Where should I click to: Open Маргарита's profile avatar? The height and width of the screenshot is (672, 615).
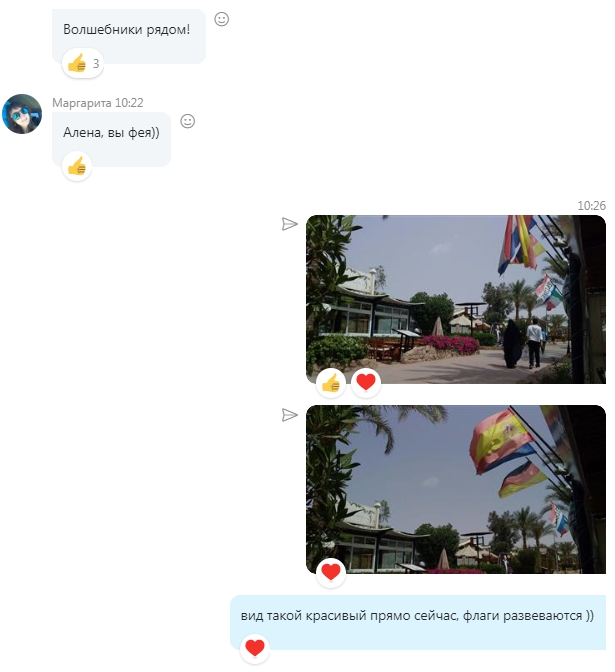(x=21, y=115)
